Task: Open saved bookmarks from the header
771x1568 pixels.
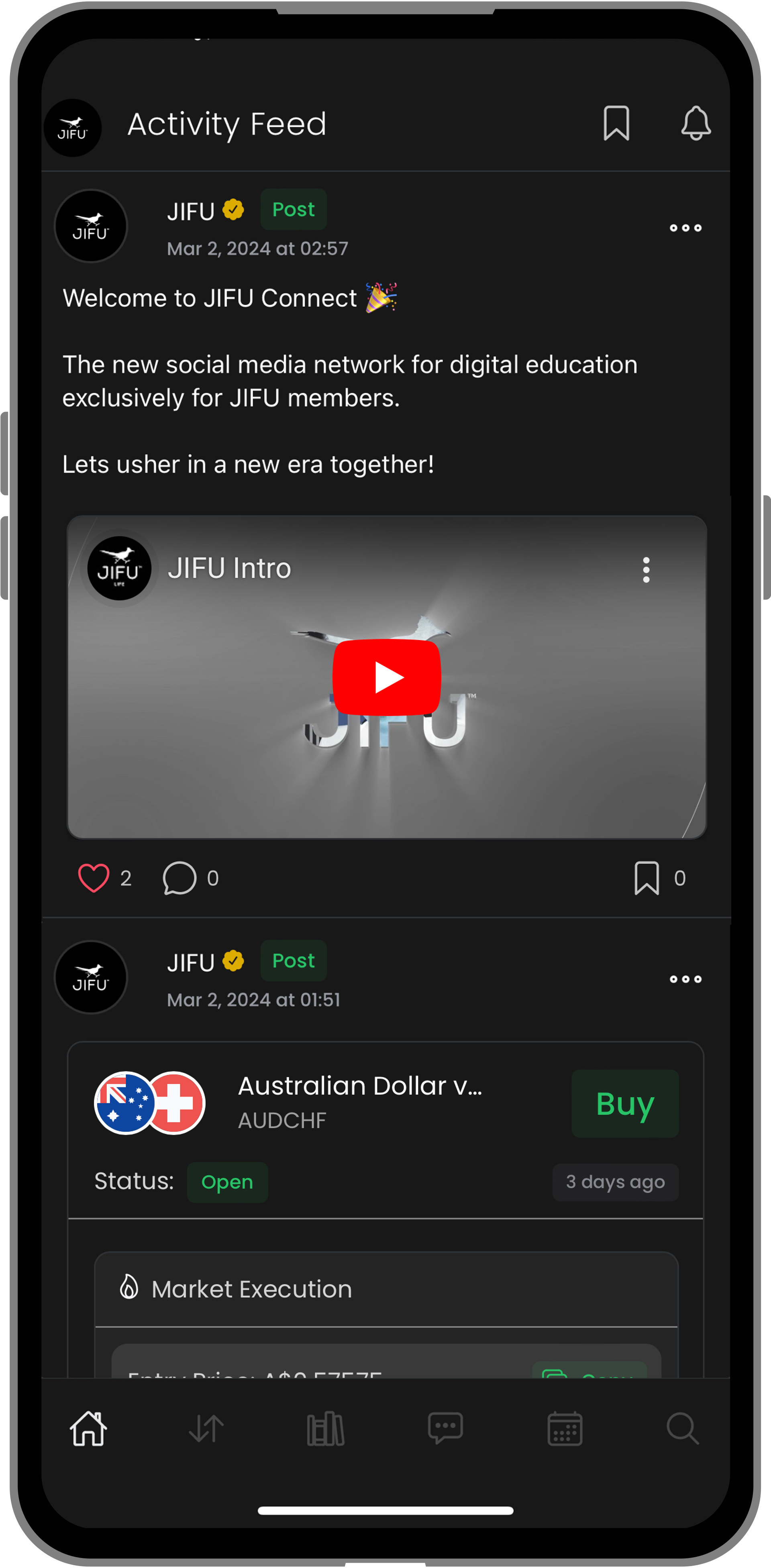Action: [x=616, y=124]
